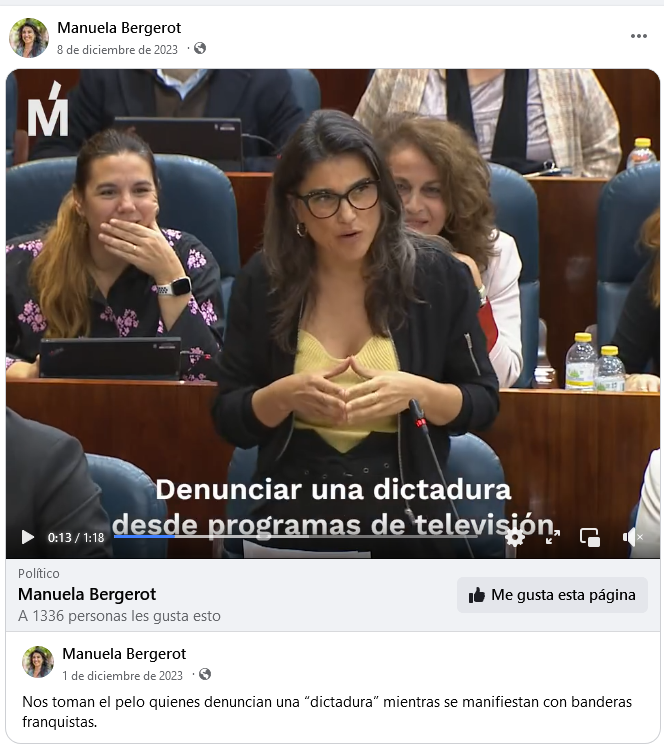Open the post options overflow menu
This screenshot has width=664, height=747.
click(x=638, y=36)
